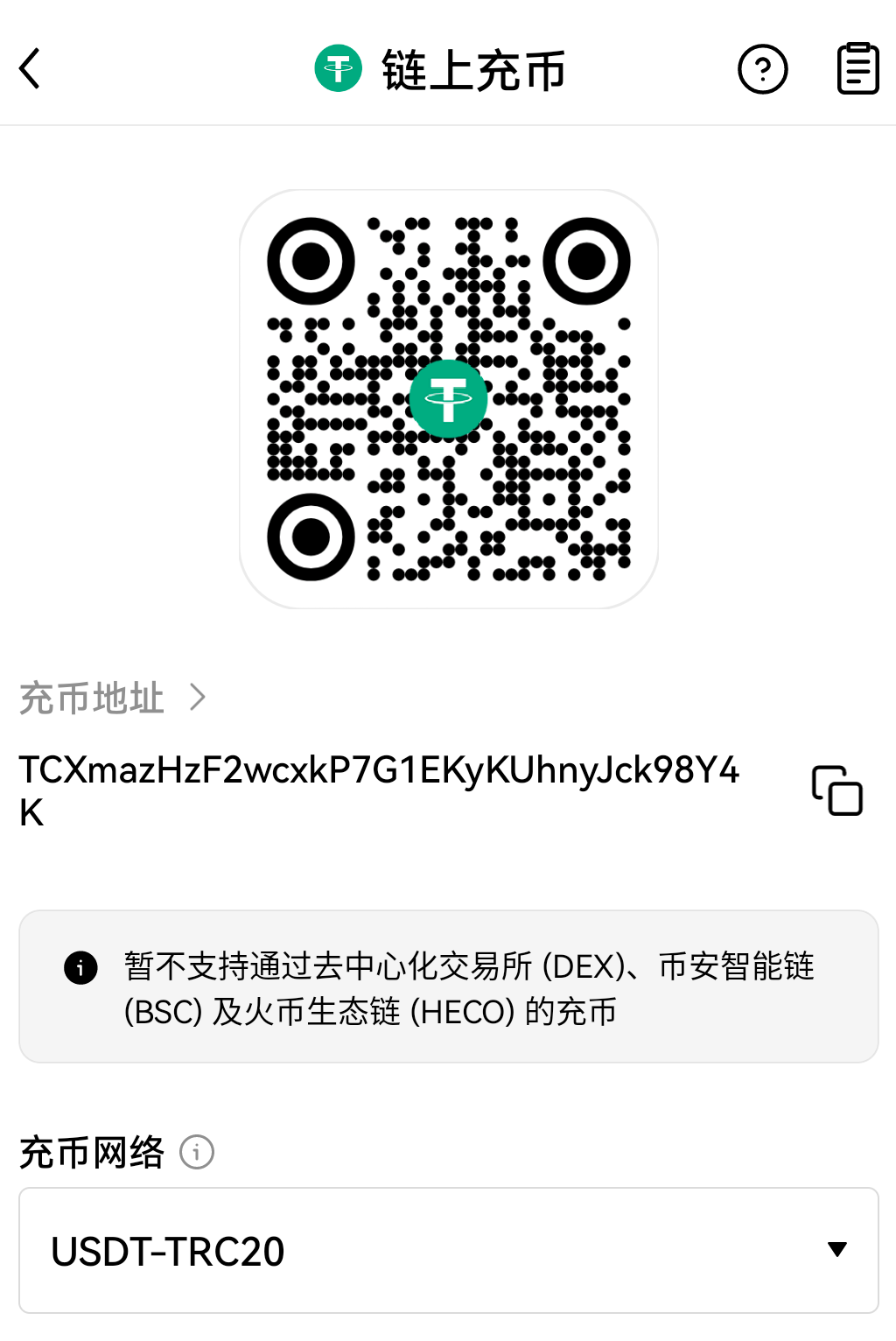Select the 充币网络 section label
Viewport: 896px width, 1341px height.
click(92, 1153)
